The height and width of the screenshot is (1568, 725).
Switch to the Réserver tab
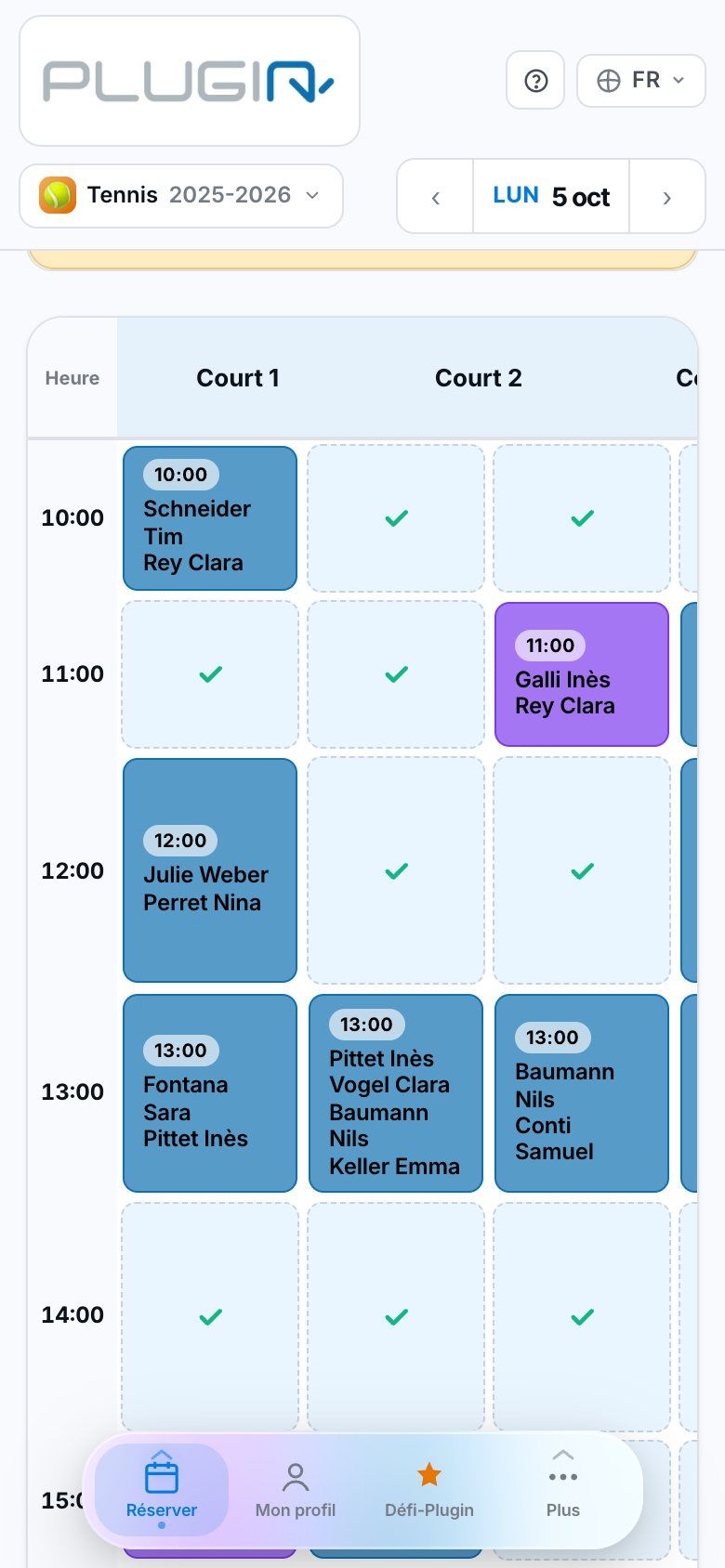pyautogui.click(x=162, y=1489)
